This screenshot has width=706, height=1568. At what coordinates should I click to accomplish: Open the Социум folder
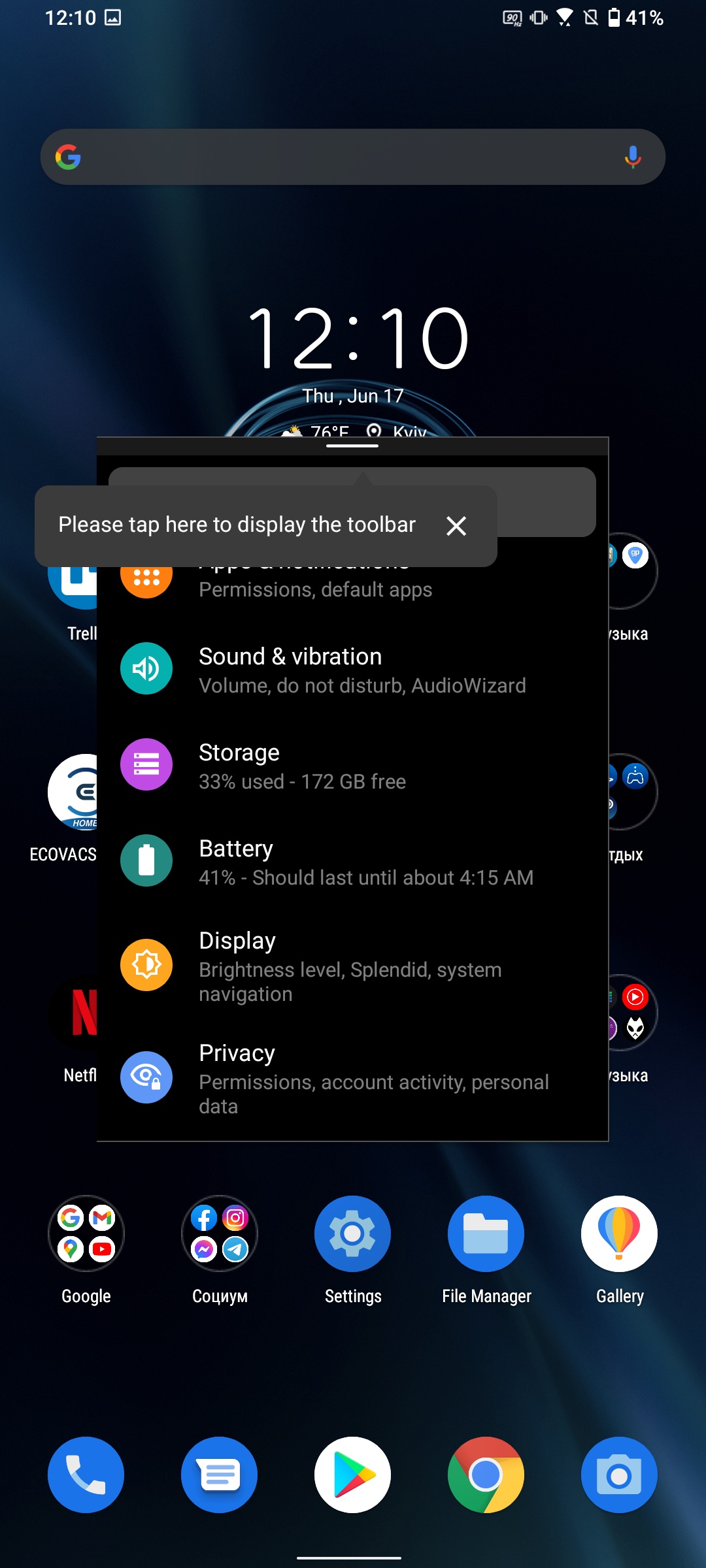pyautogui.click(x=220, y=1233)
